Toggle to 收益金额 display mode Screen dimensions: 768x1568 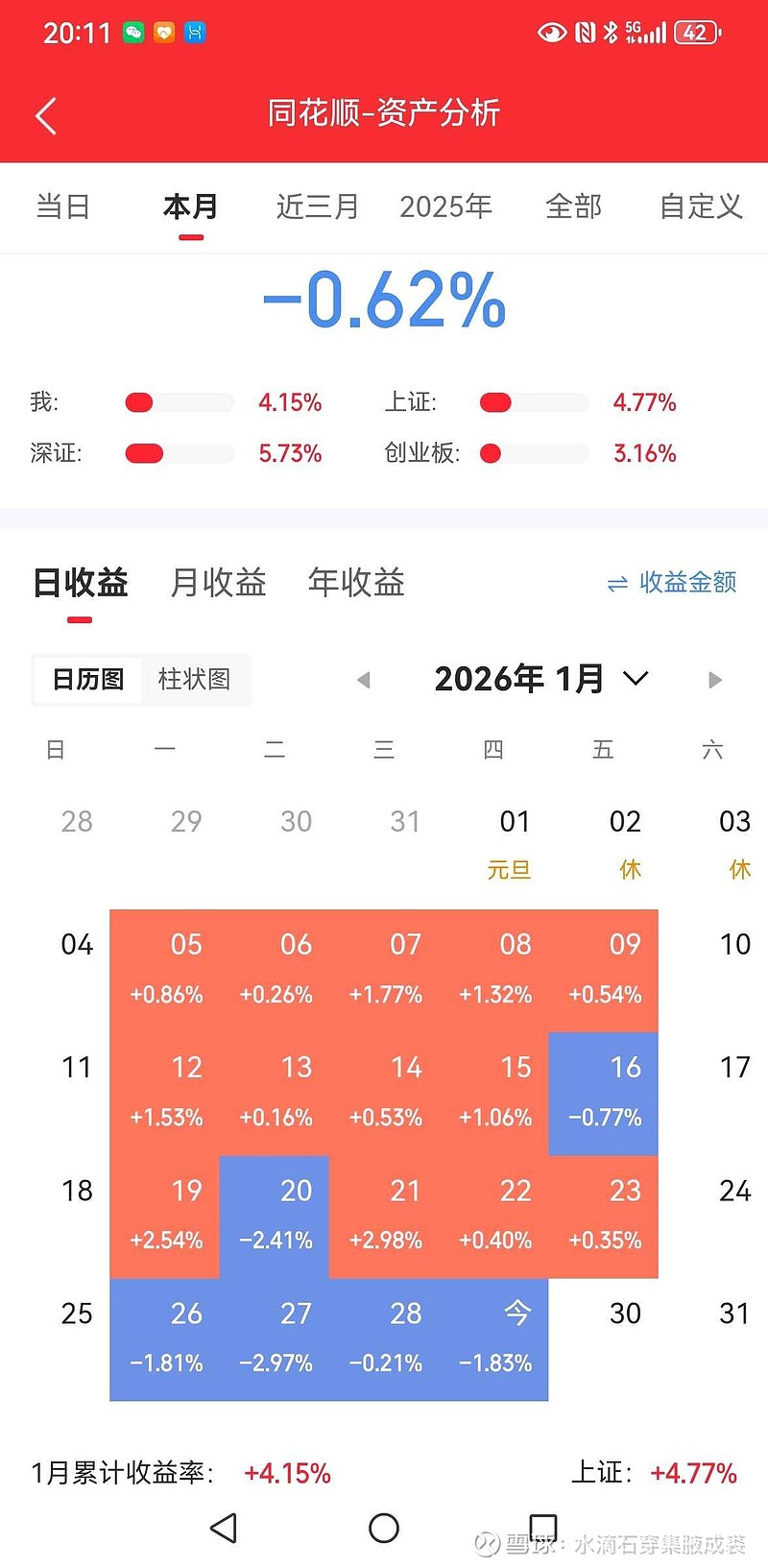click(687, 583)
